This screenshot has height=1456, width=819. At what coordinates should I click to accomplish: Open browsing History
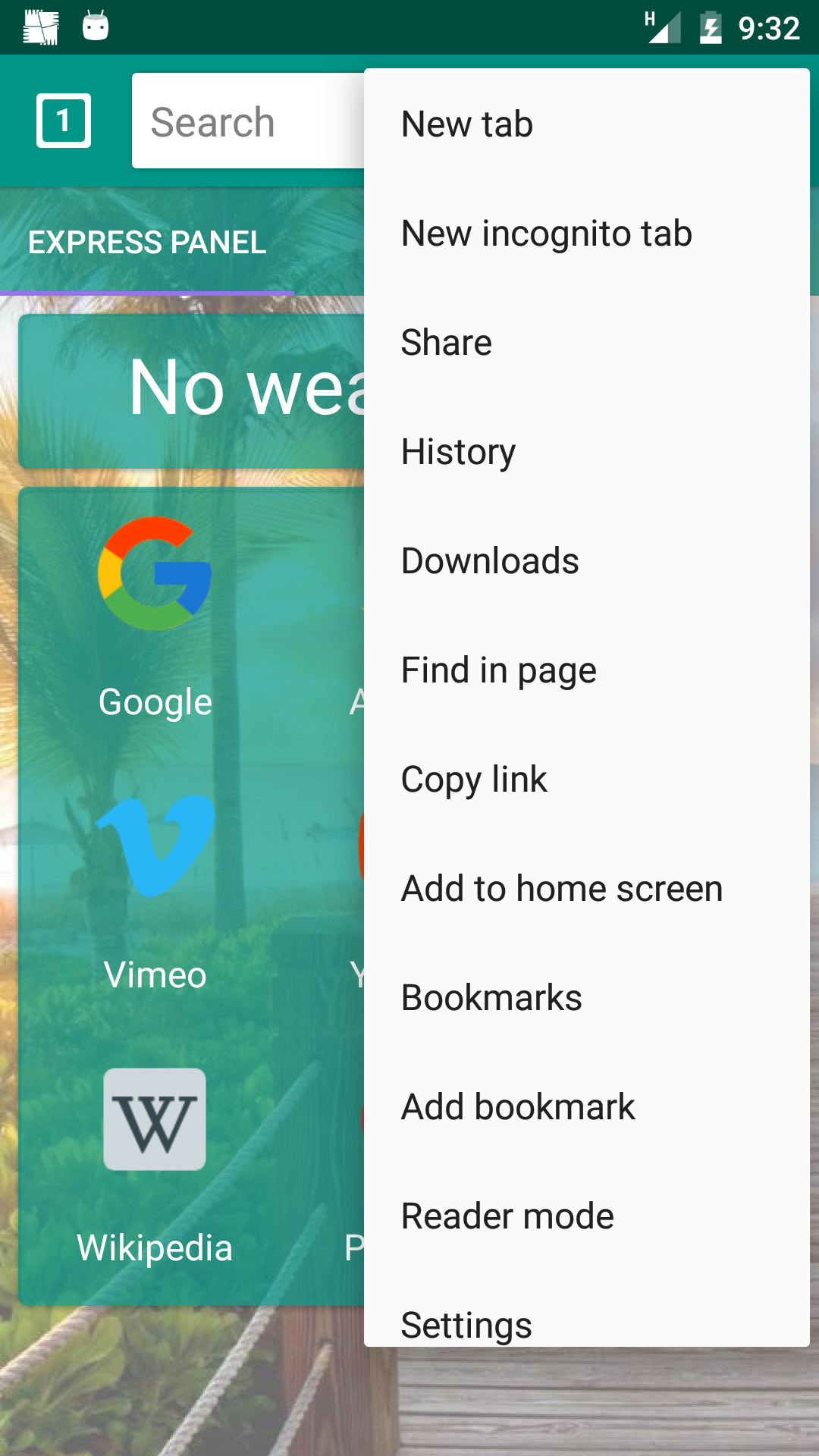pyautogui.click(x=458, y=450)
